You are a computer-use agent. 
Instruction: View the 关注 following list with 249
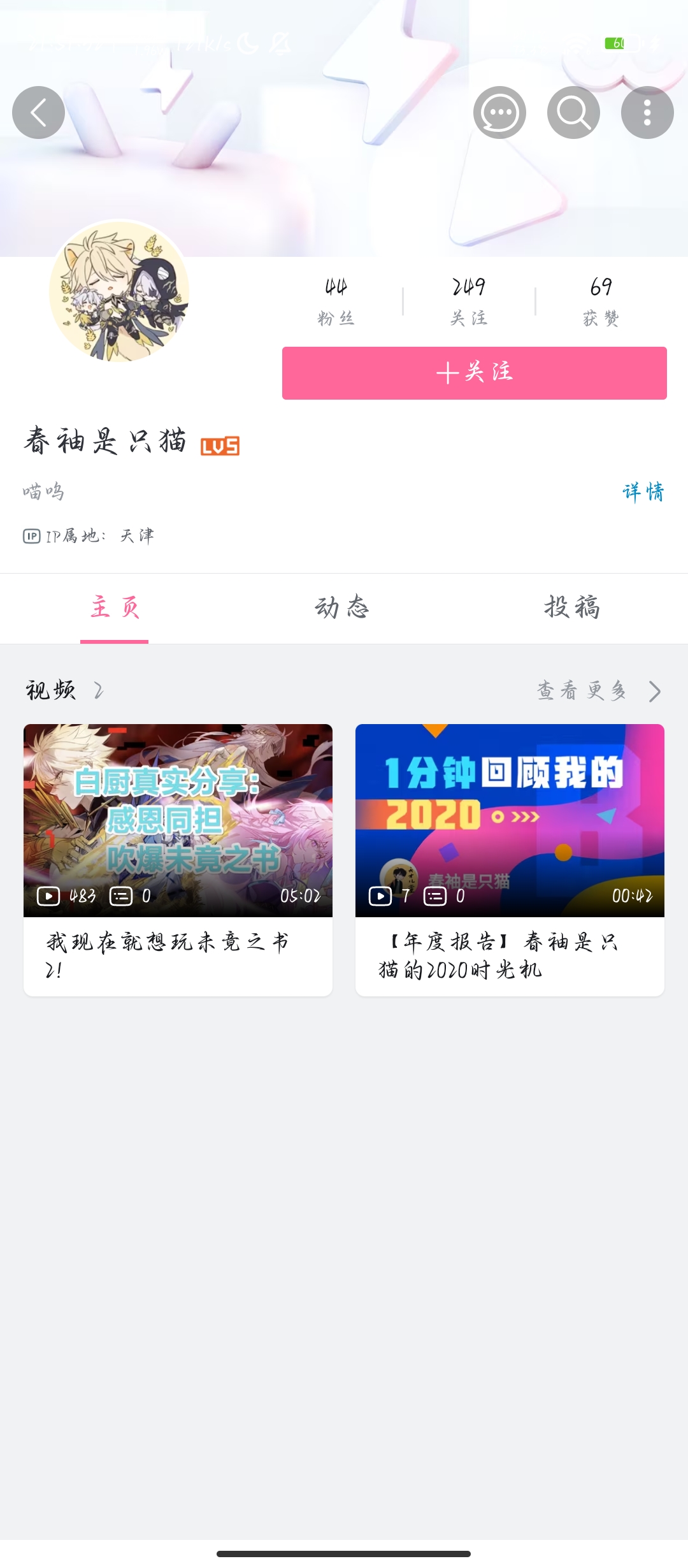469,300
